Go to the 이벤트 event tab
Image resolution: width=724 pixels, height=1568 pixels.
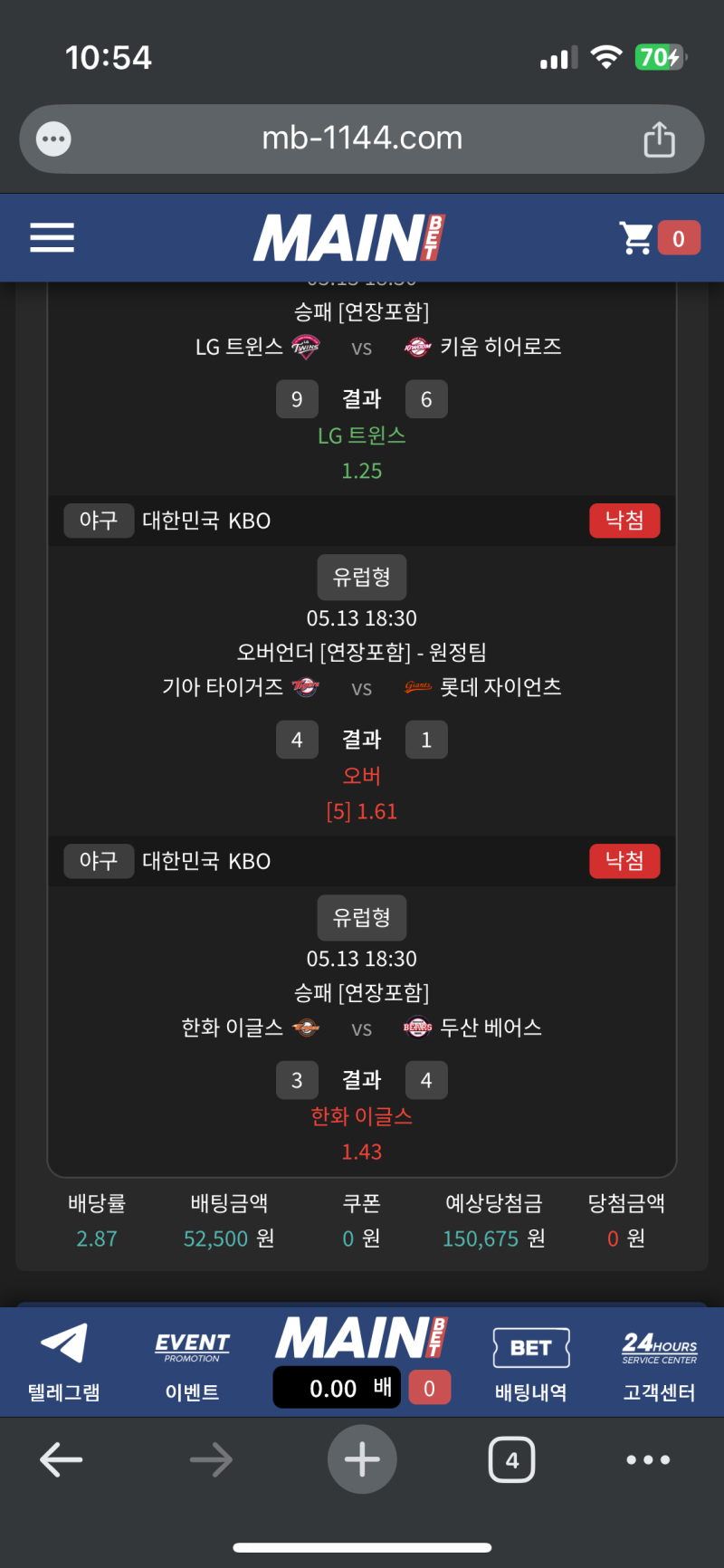pyautogui.click(x=192, y=1362)
